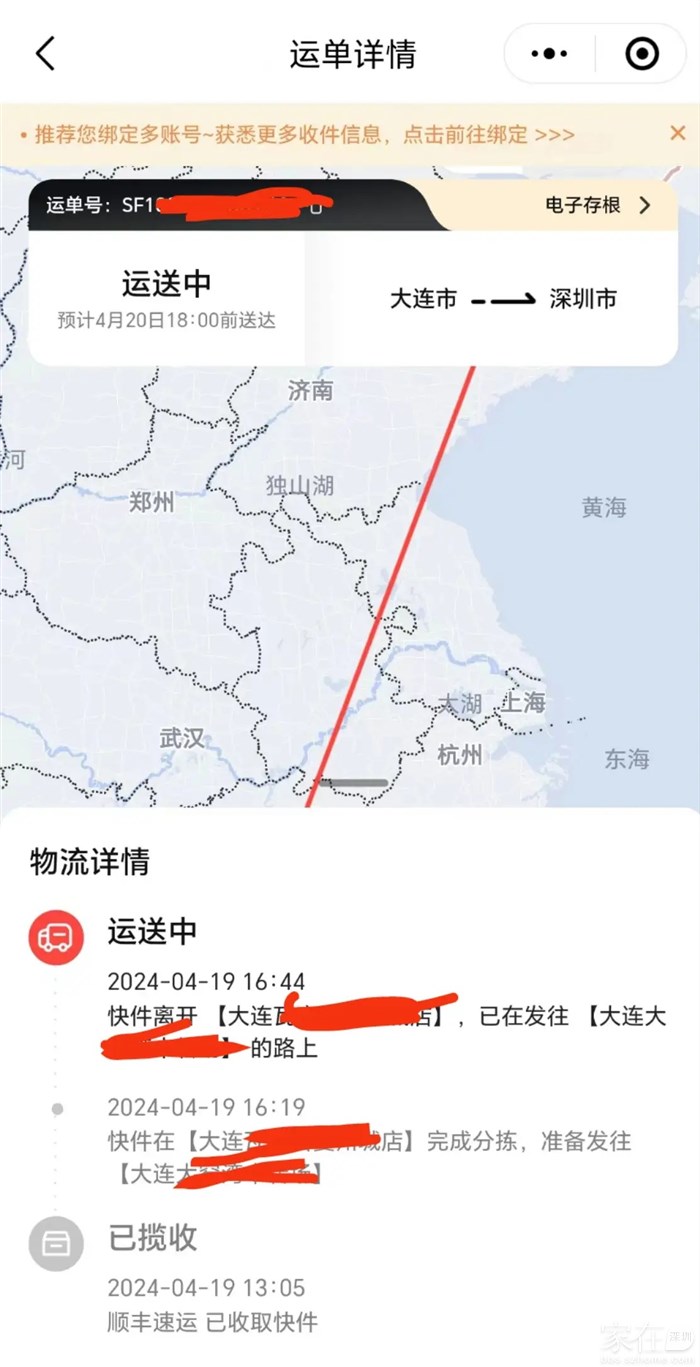
Task: Open 电子存根 electronic receipt
Action: pos(597,205)
